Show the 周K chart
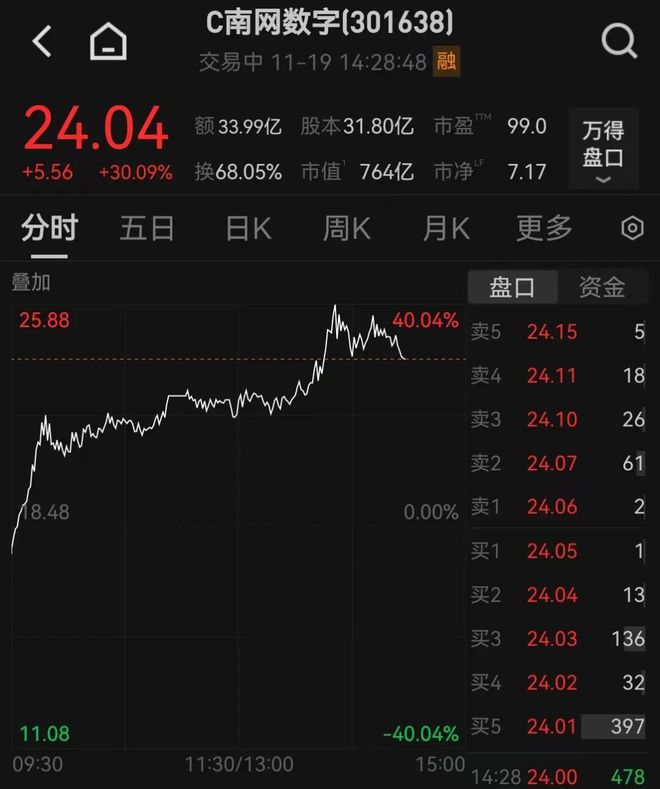 point(346,229)
